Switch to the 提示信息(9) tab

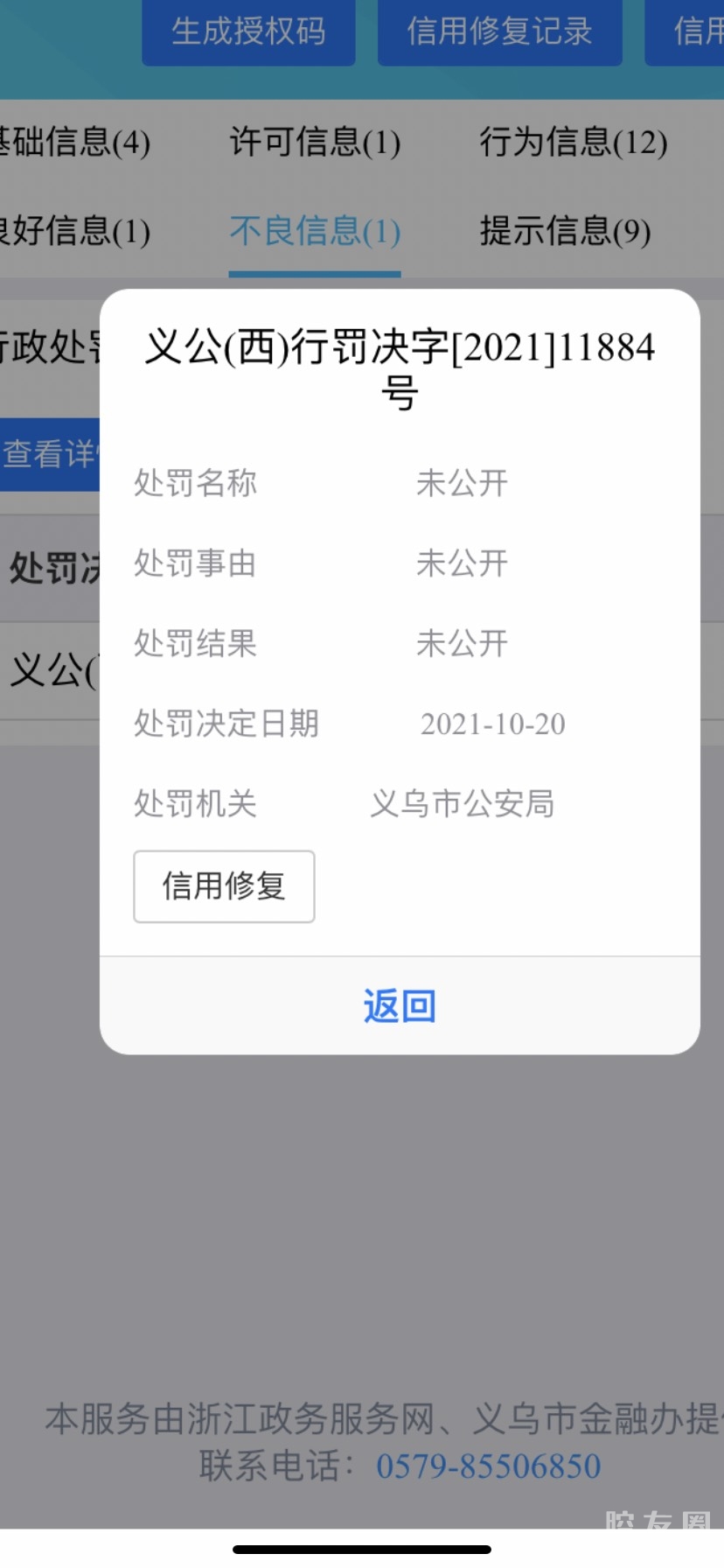pos(565,232)
